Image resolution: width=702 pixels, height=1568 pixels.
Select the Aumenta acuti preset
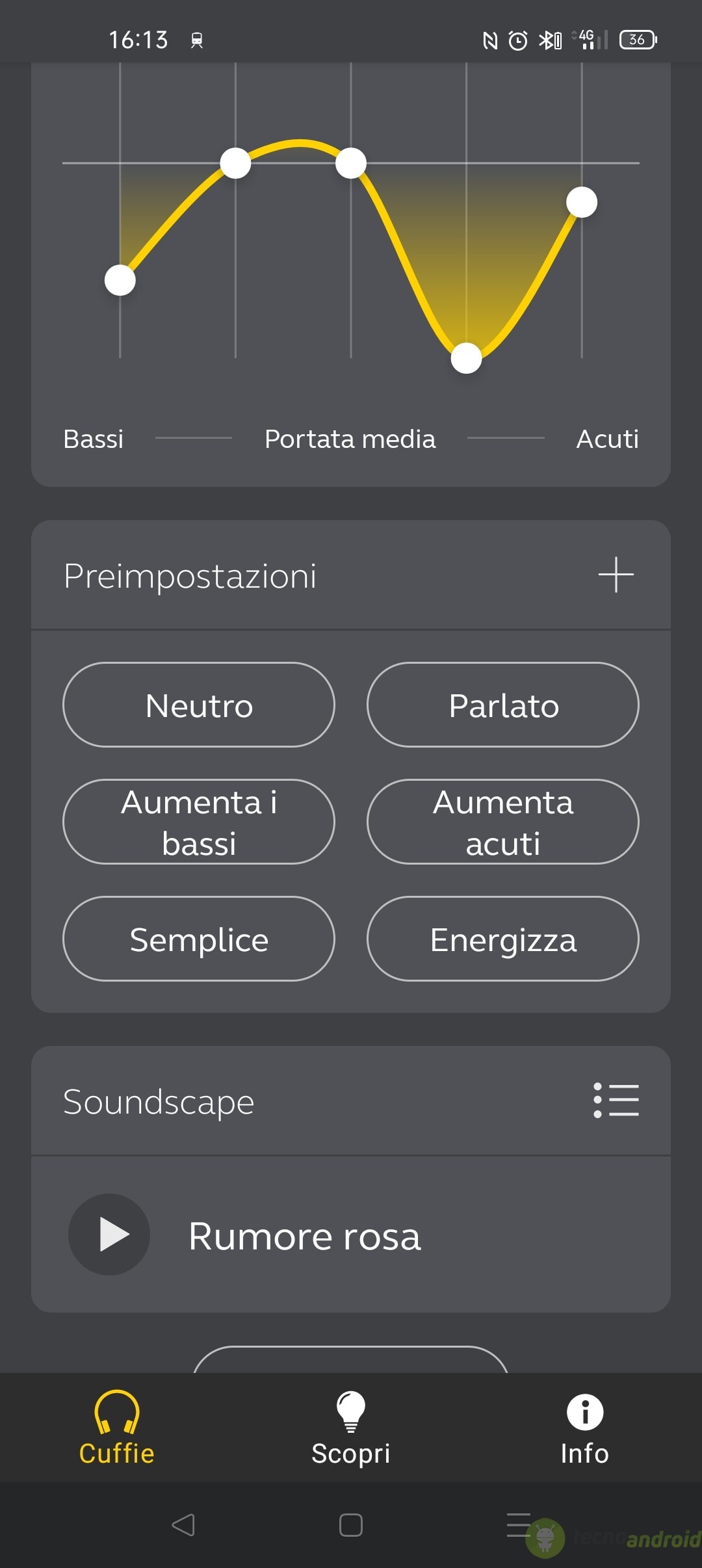[502, 822]
